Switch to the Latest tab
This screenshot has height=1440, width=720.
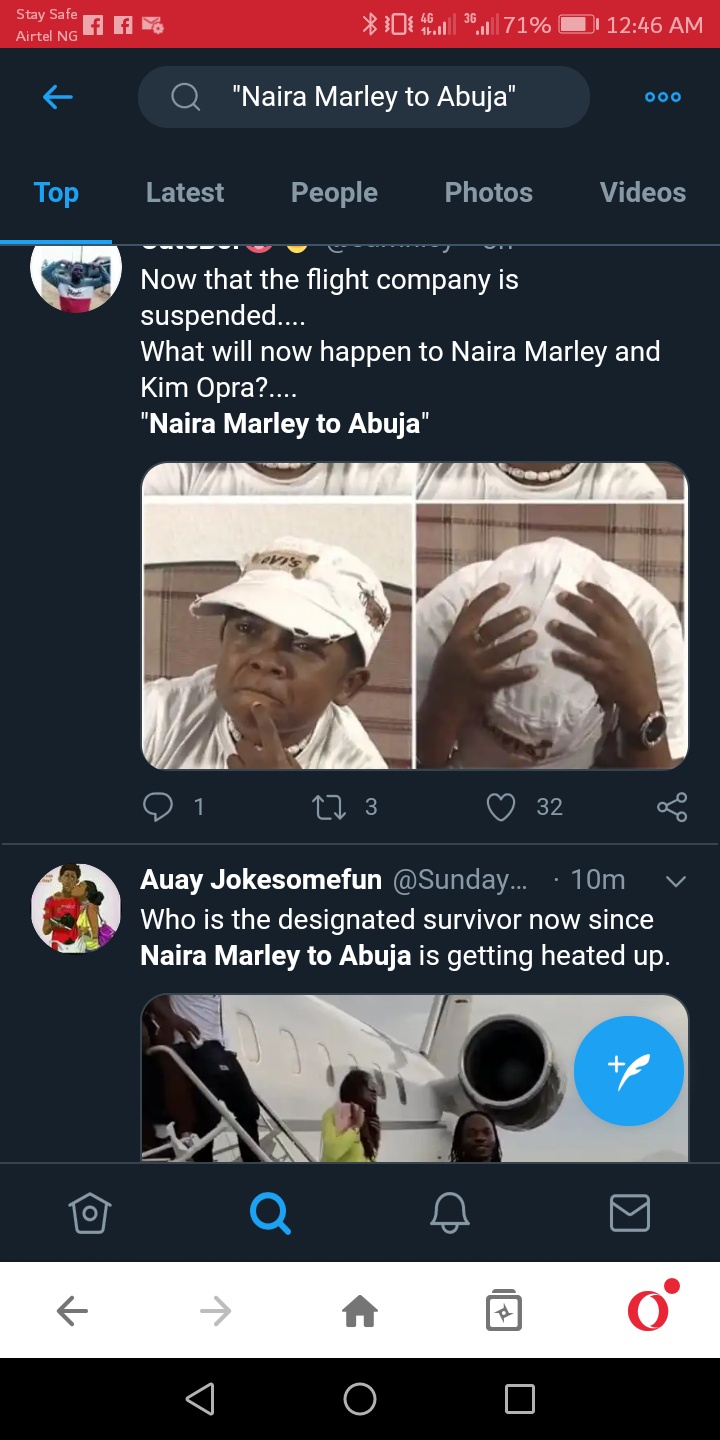(185, 192)
